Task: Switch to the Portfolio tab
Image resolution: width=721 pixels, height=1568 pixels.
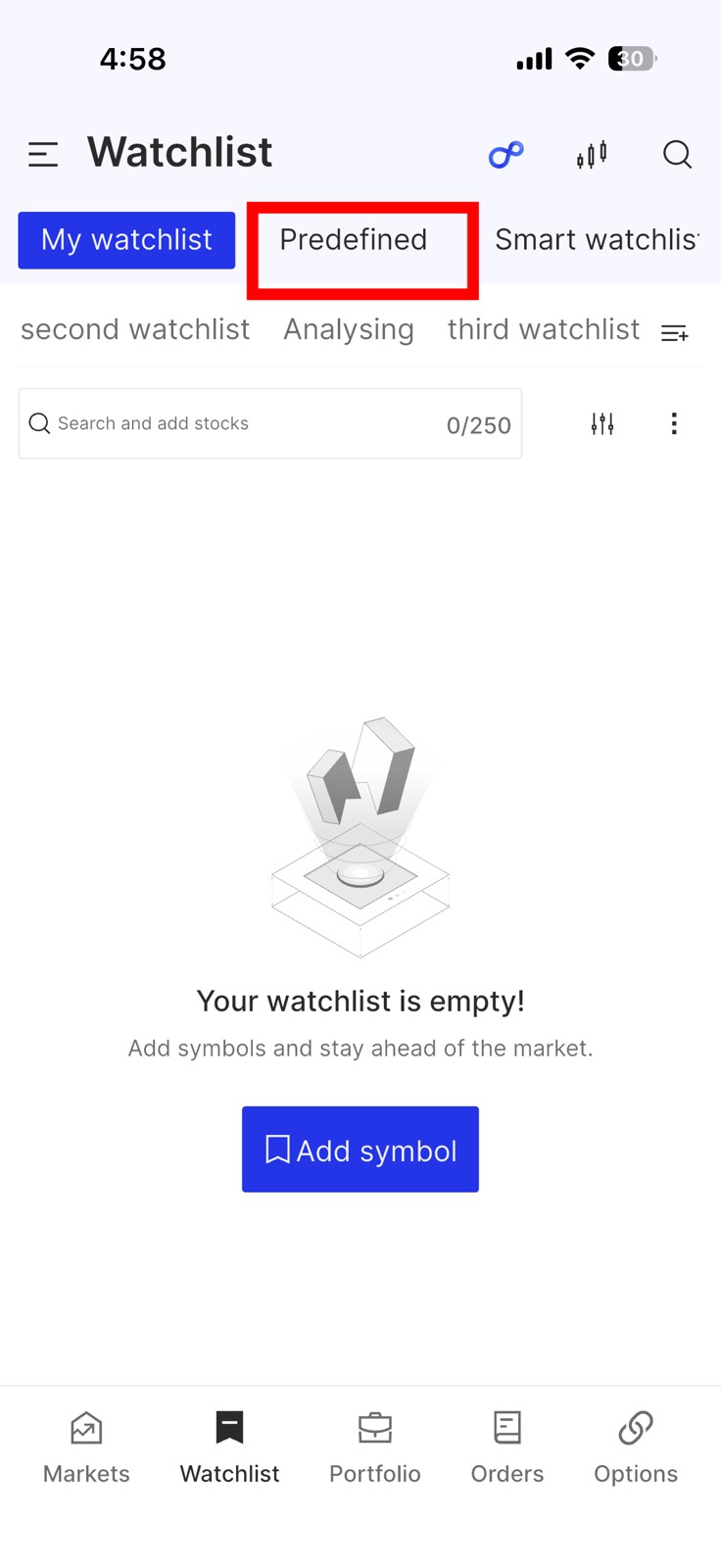Action: [374, 1447]
